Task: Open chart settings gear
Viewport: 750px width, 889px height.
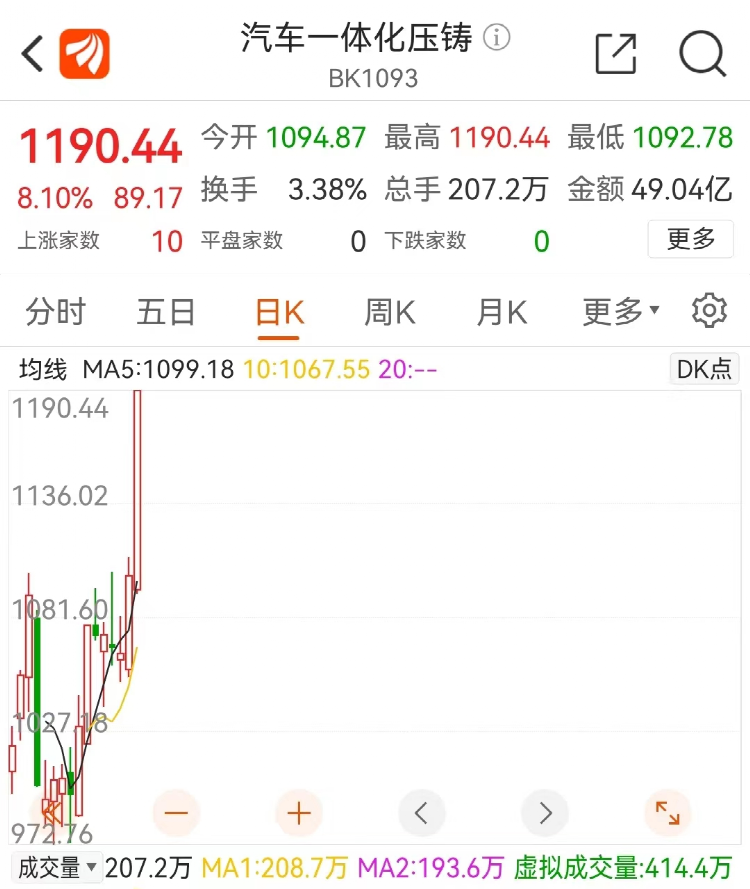Action: (x=709, y=311)
